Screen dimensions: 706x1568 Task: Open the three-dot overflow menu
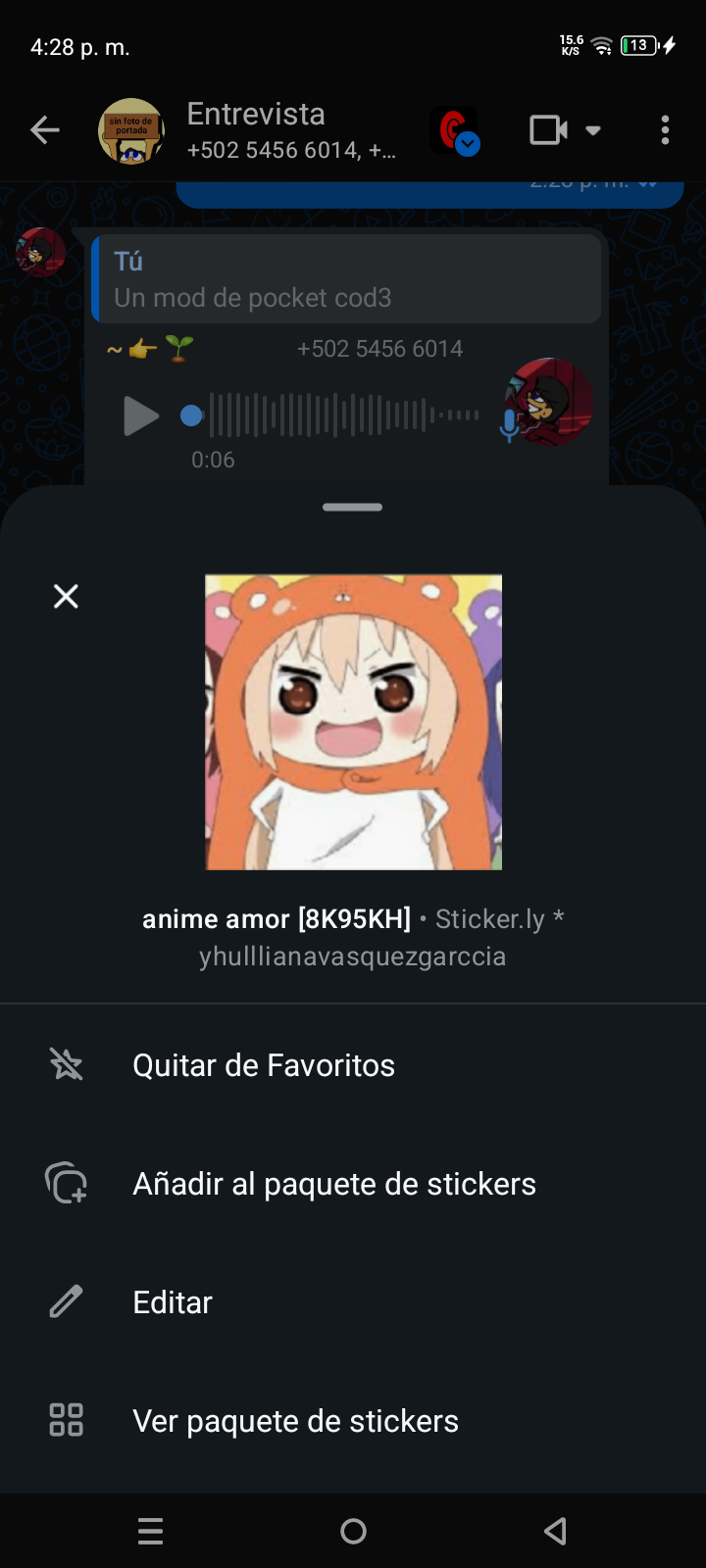[x=665, y=130]
